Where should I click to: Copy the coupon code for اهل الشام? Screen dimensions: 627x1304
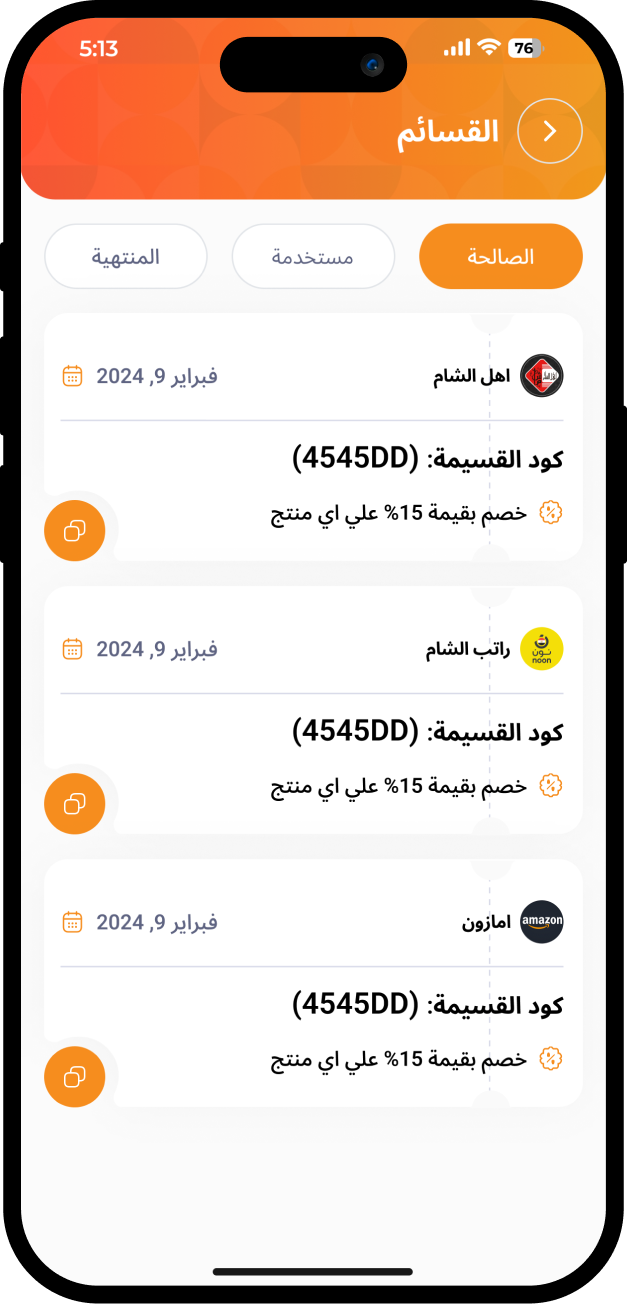tap(75, 531)
